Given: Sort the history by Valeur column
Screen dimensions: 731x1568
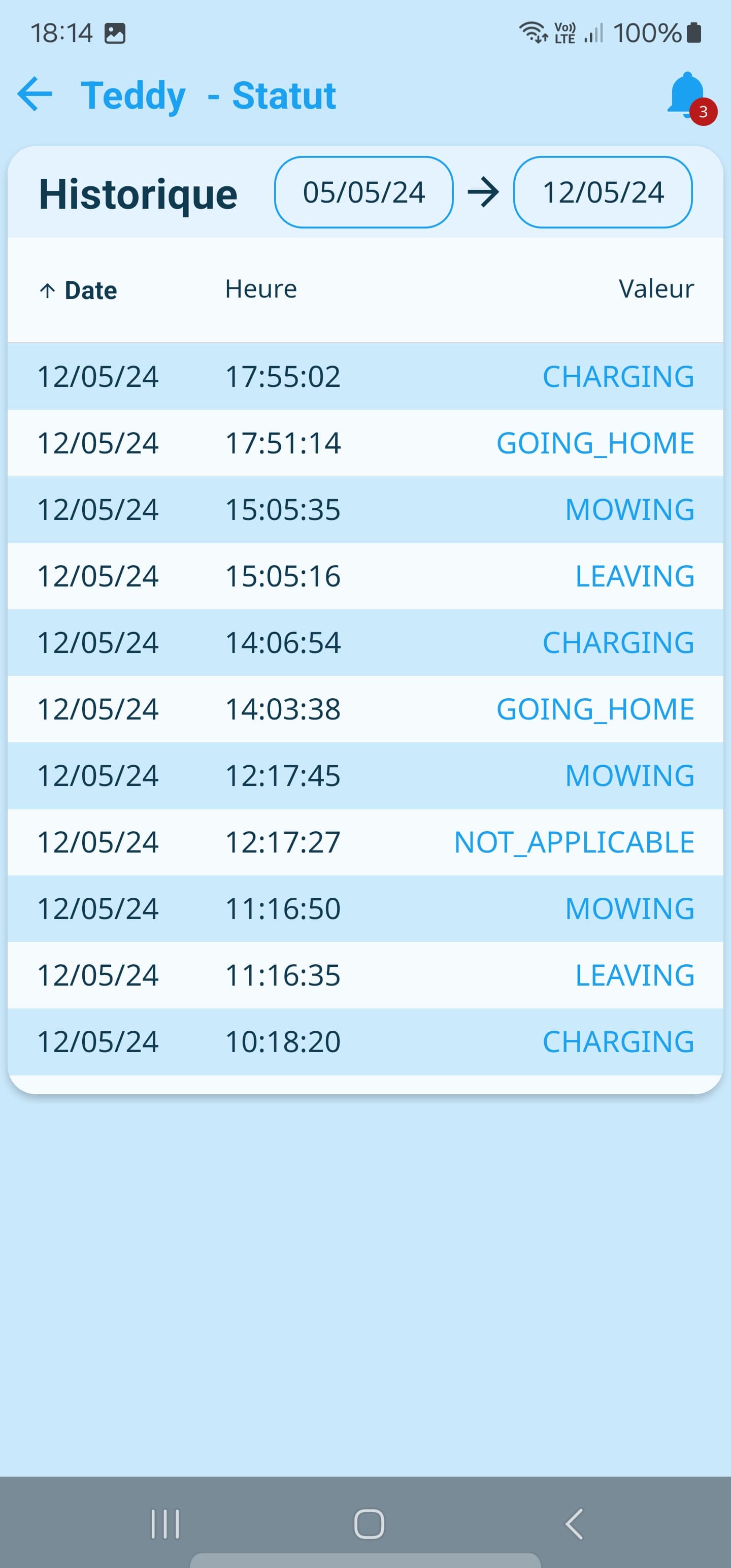Looking at the screenshot, I should 655,289.
